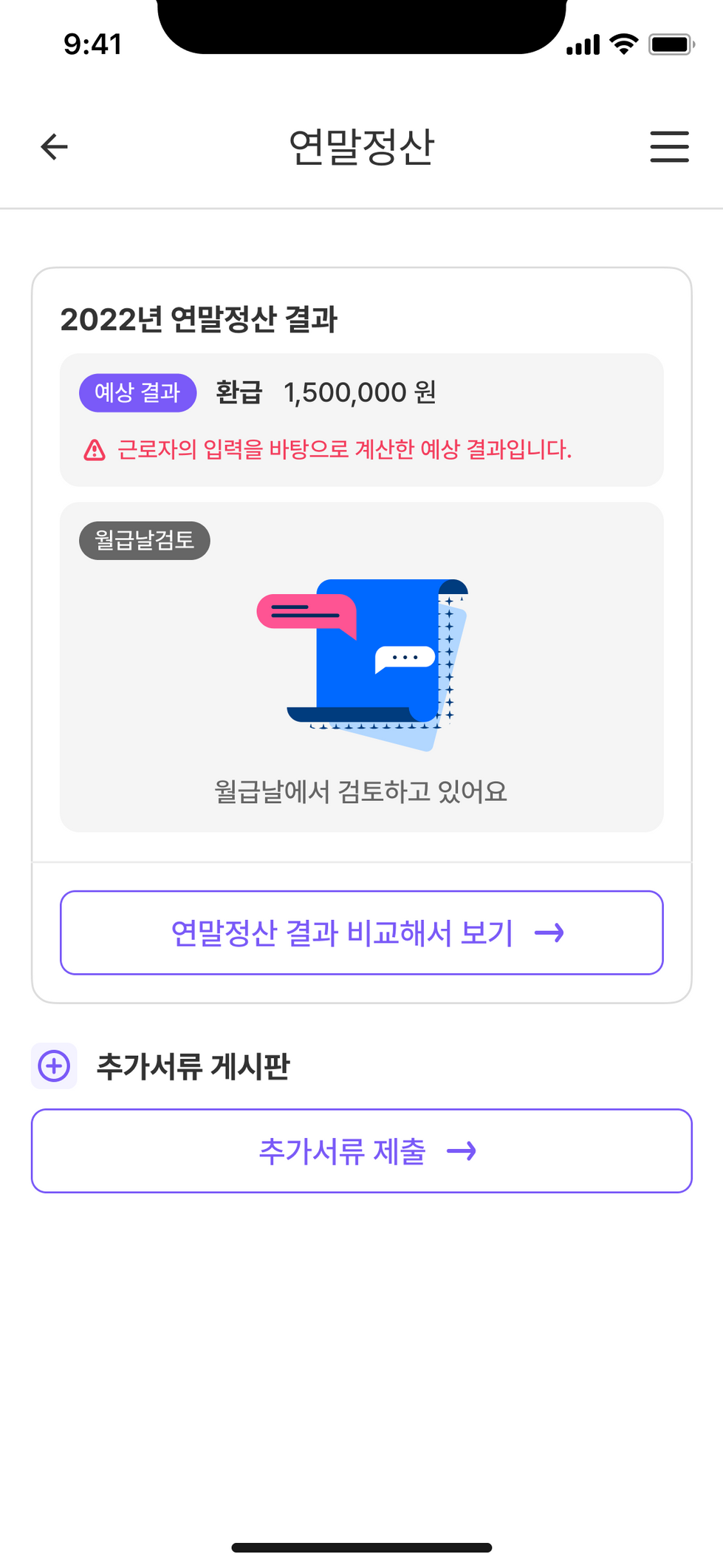Tap the 추가서류 제출 button
This screenshot has height=1568, width=723.
[361, 1151]
